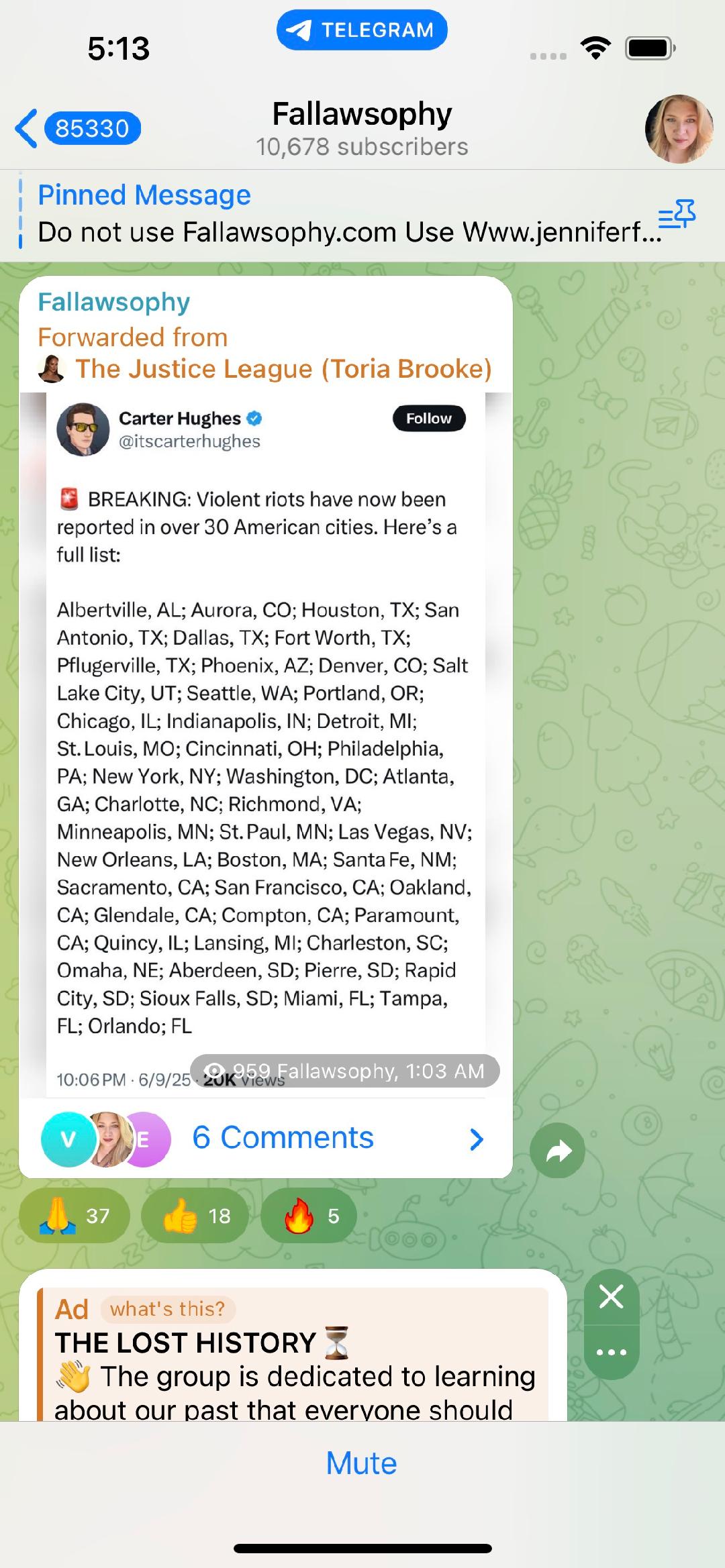725x1568 pixels.
Task: Tap 'what's this?' on the ad
Action: [x=168, y=1308]
